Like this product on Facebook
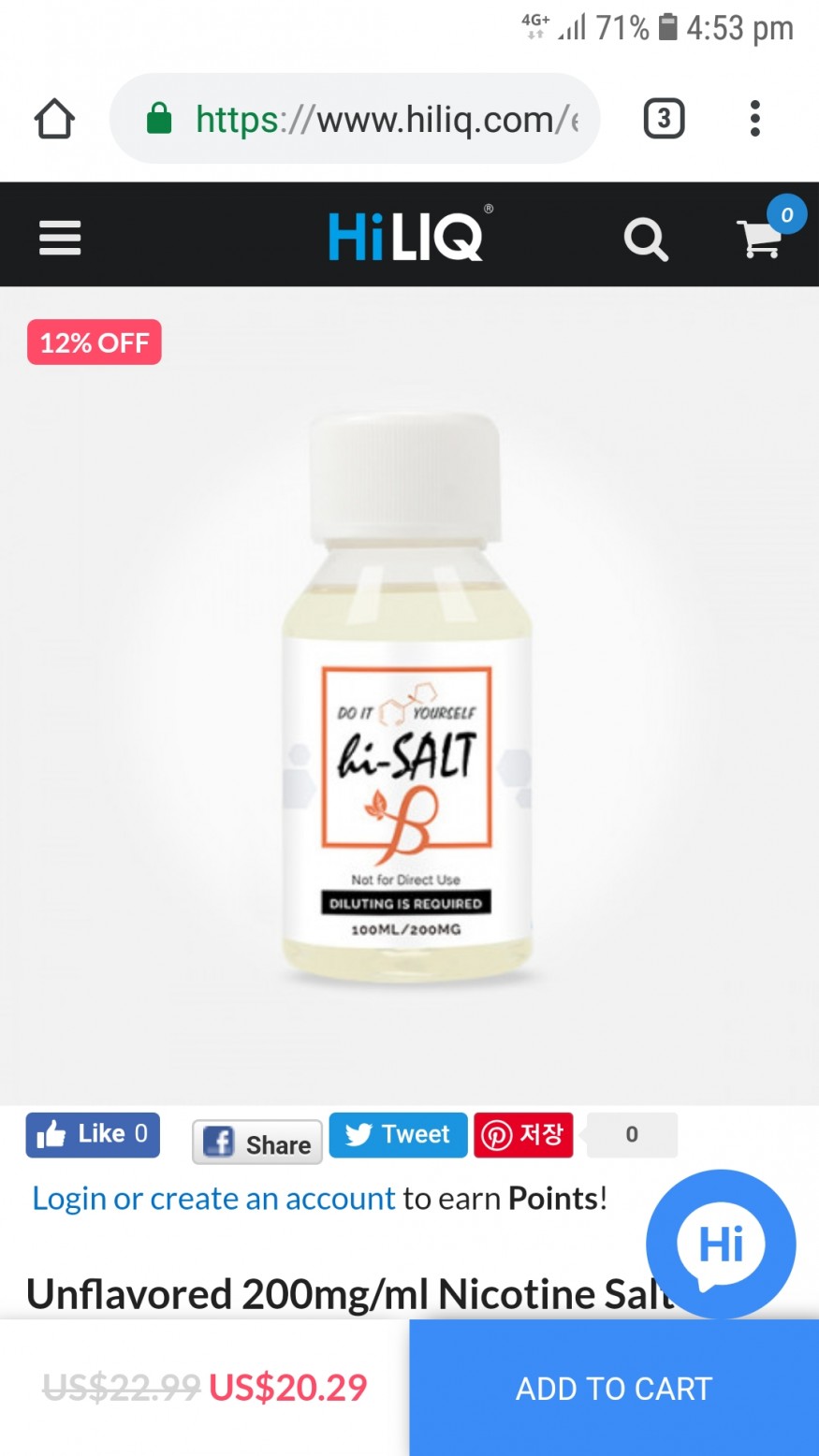This screenshot has width=819, height=1456. tap(93, 1135)
